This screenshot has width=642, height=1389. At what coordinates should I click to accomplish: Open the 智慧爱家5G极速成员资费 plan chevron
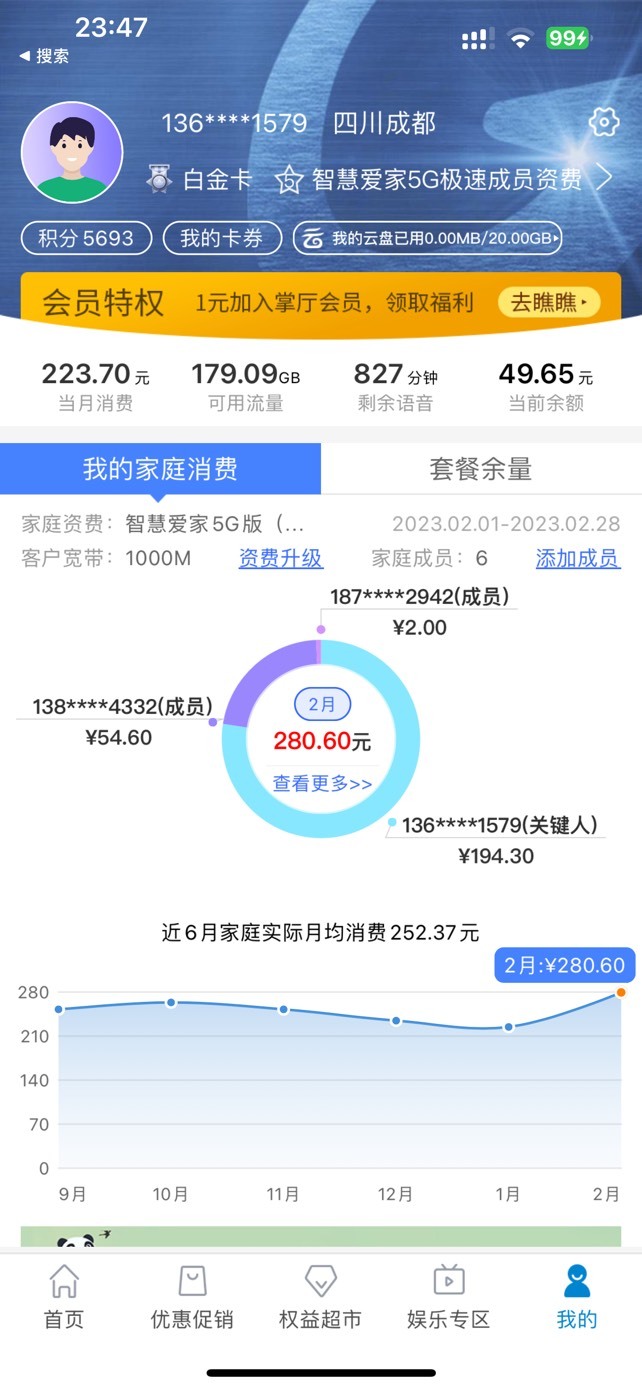click(604, 178)
